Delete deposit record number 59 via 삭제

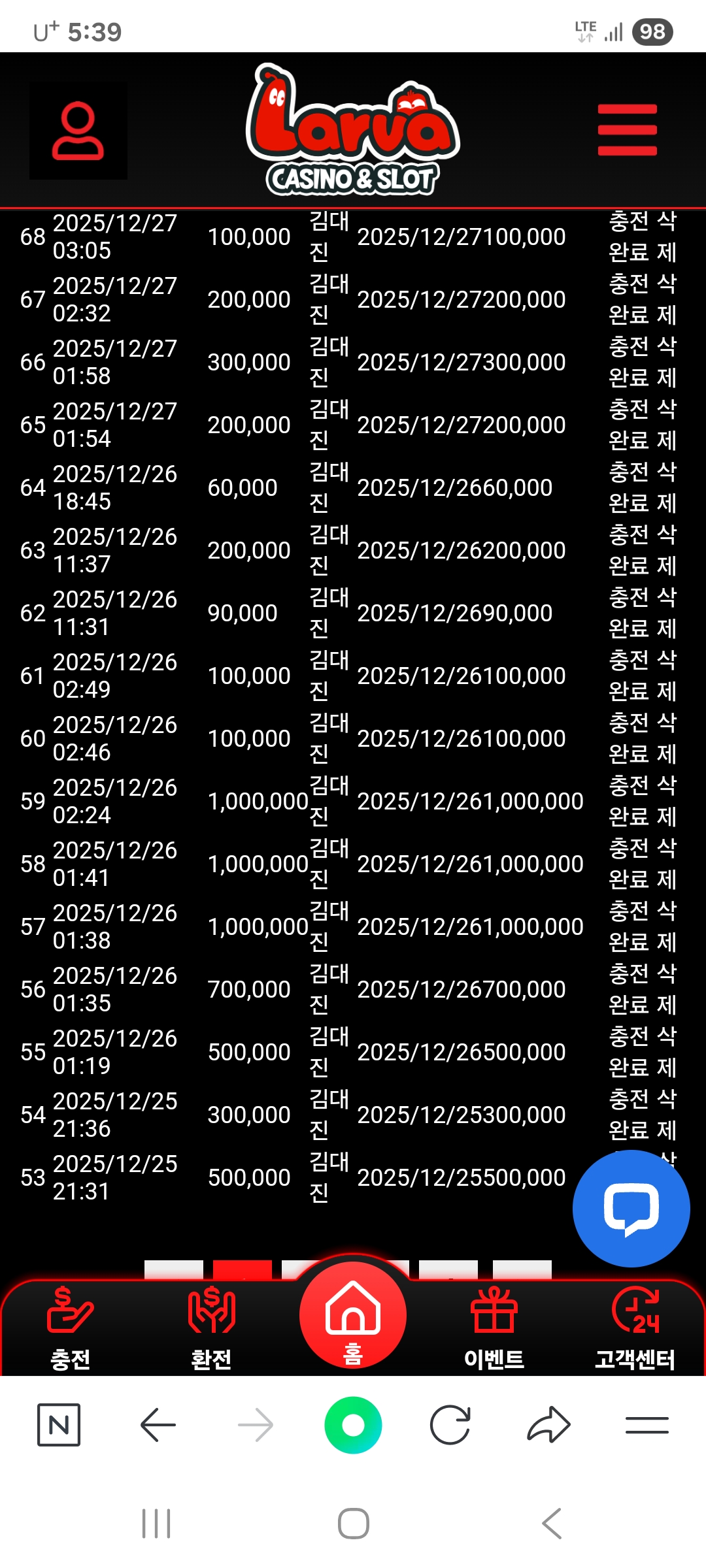tap(666, 801)
